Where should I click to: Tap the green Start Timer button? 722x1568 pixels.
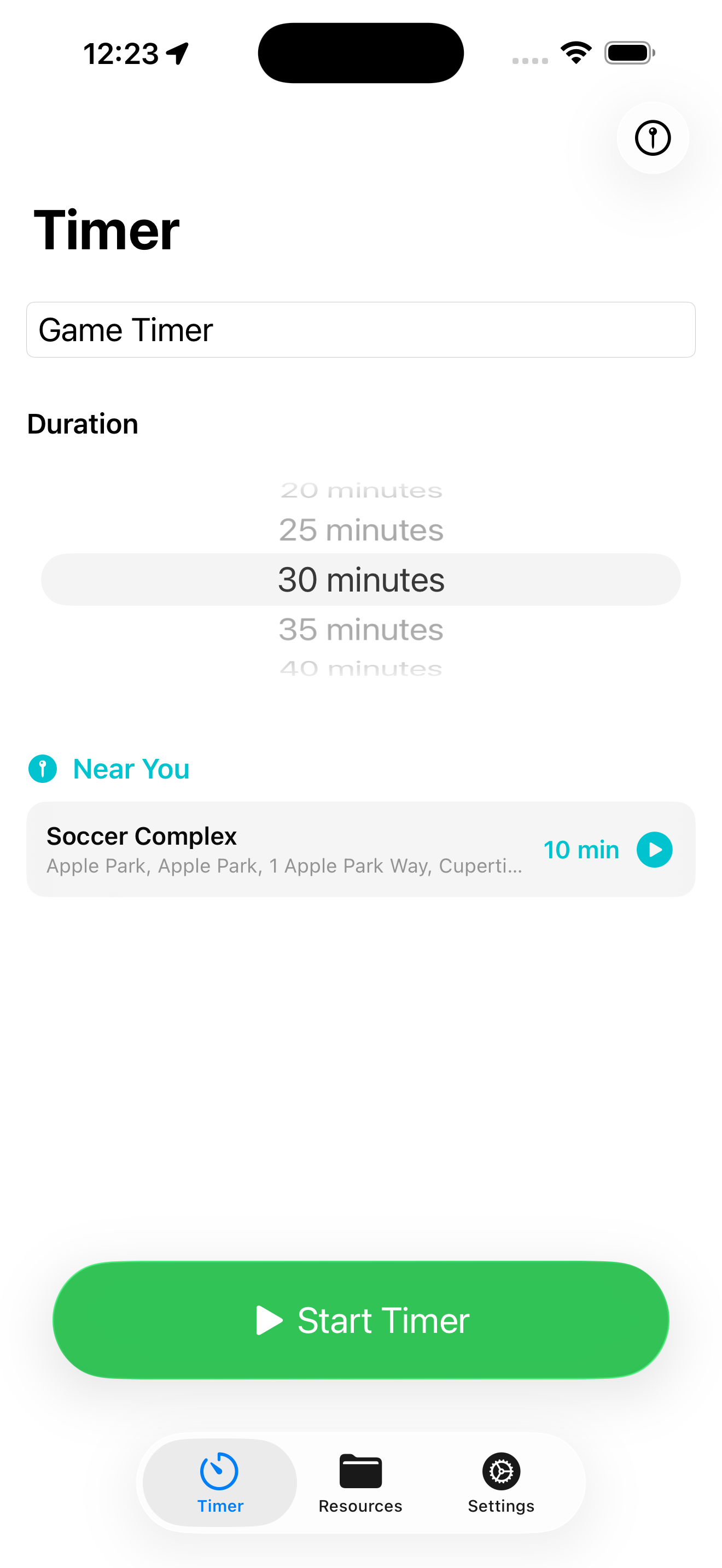[360, 1320]
